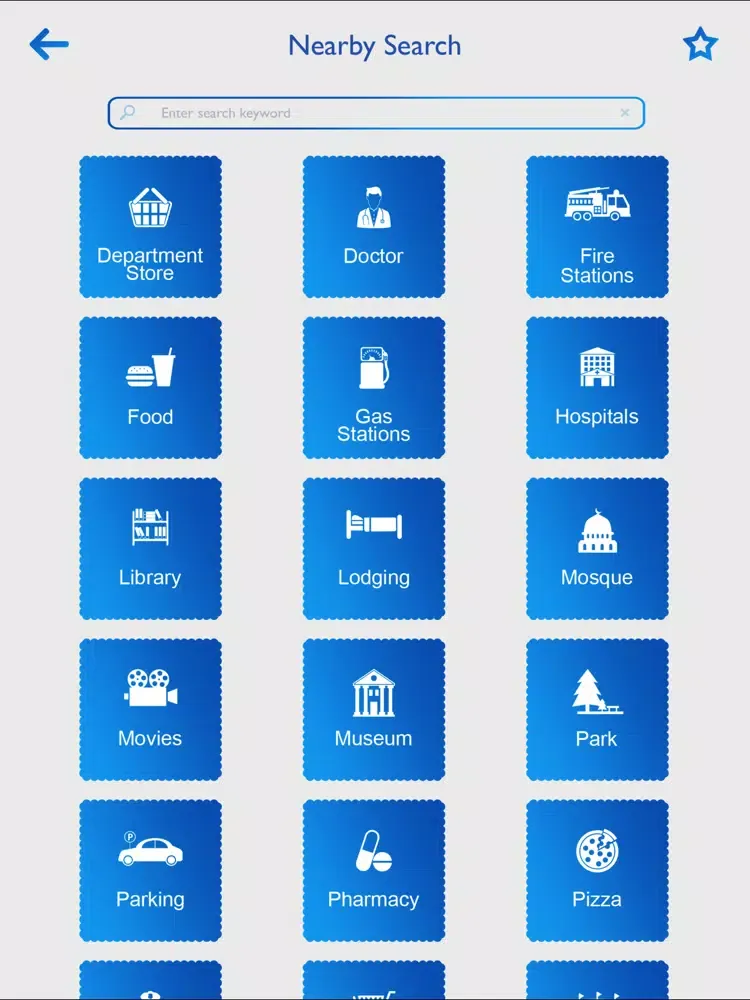
Task: Find Pizza places nearby
Action: tap(597, 871)
